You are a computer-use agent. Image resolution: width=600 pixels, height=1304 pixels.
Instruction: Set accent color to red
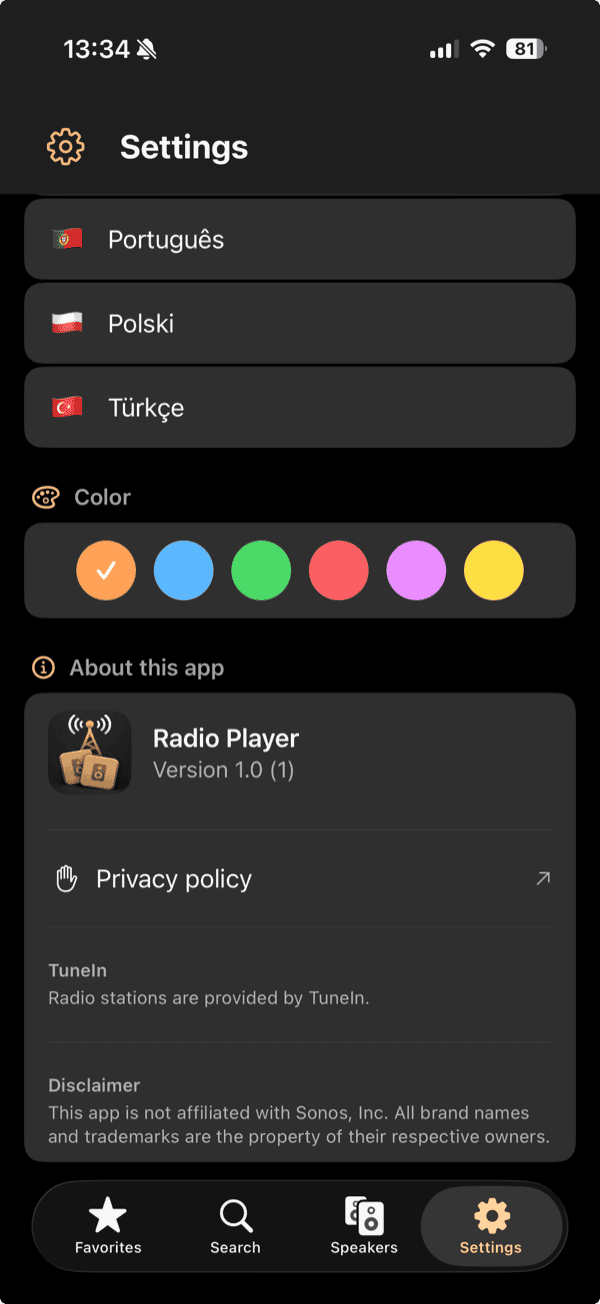pos(339,571)
